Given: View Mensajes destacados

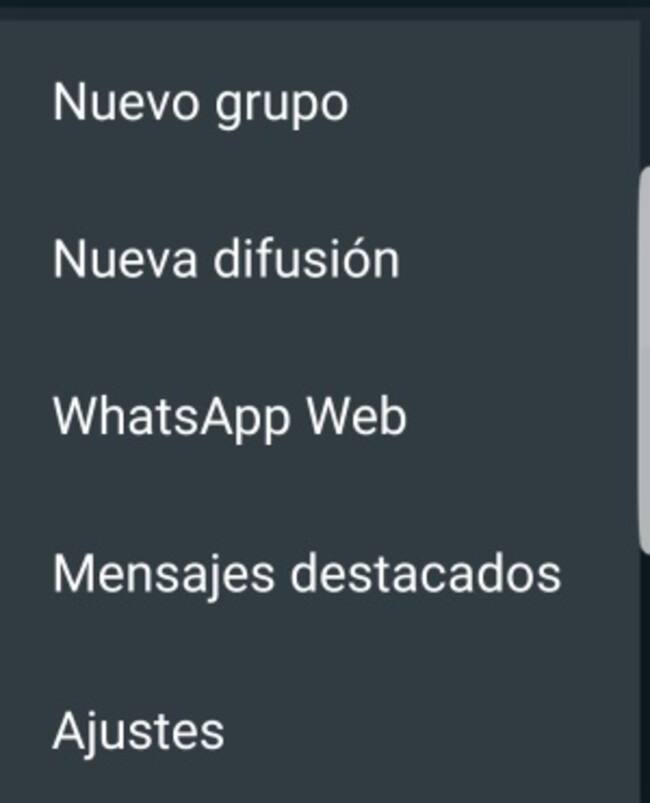Looking at the screenshot, I should pyautogui.click(x=306, y=573).
